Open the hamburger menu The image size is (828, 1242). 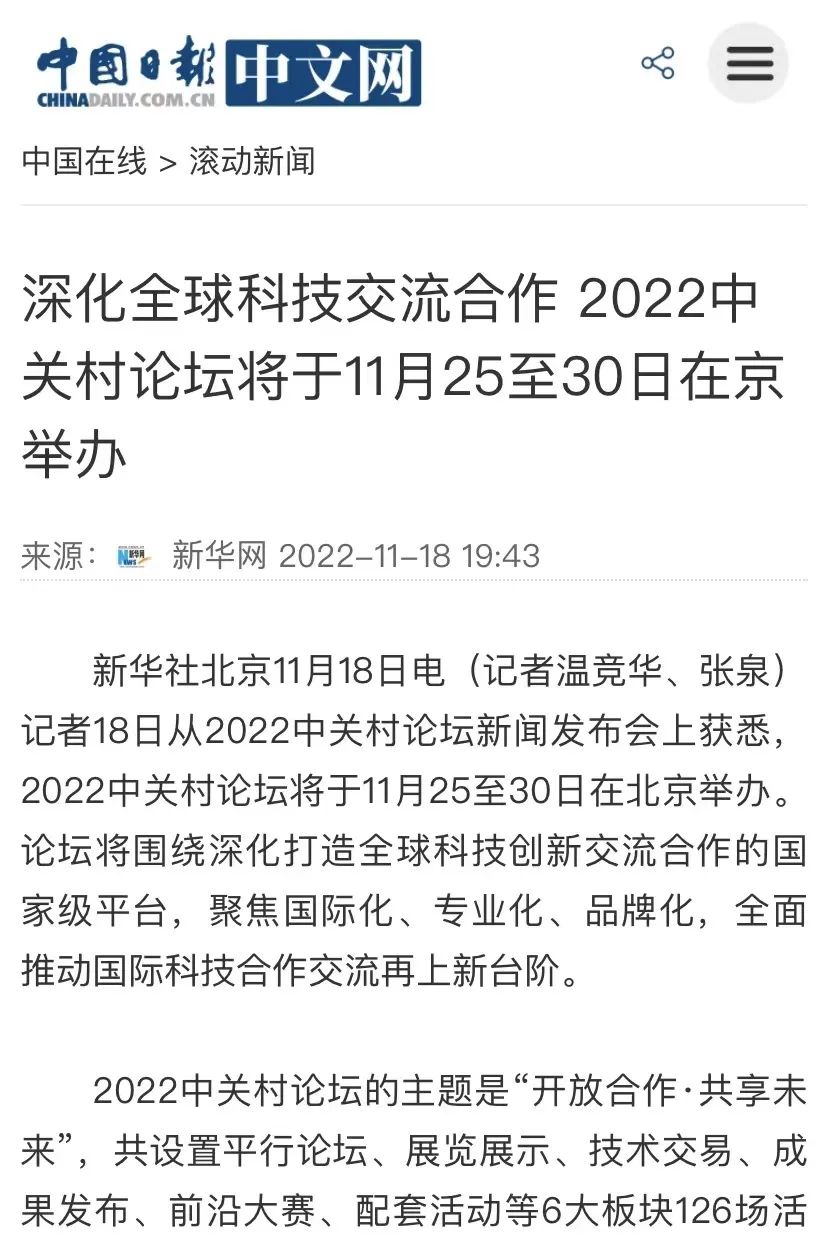[x=748, y=64]
